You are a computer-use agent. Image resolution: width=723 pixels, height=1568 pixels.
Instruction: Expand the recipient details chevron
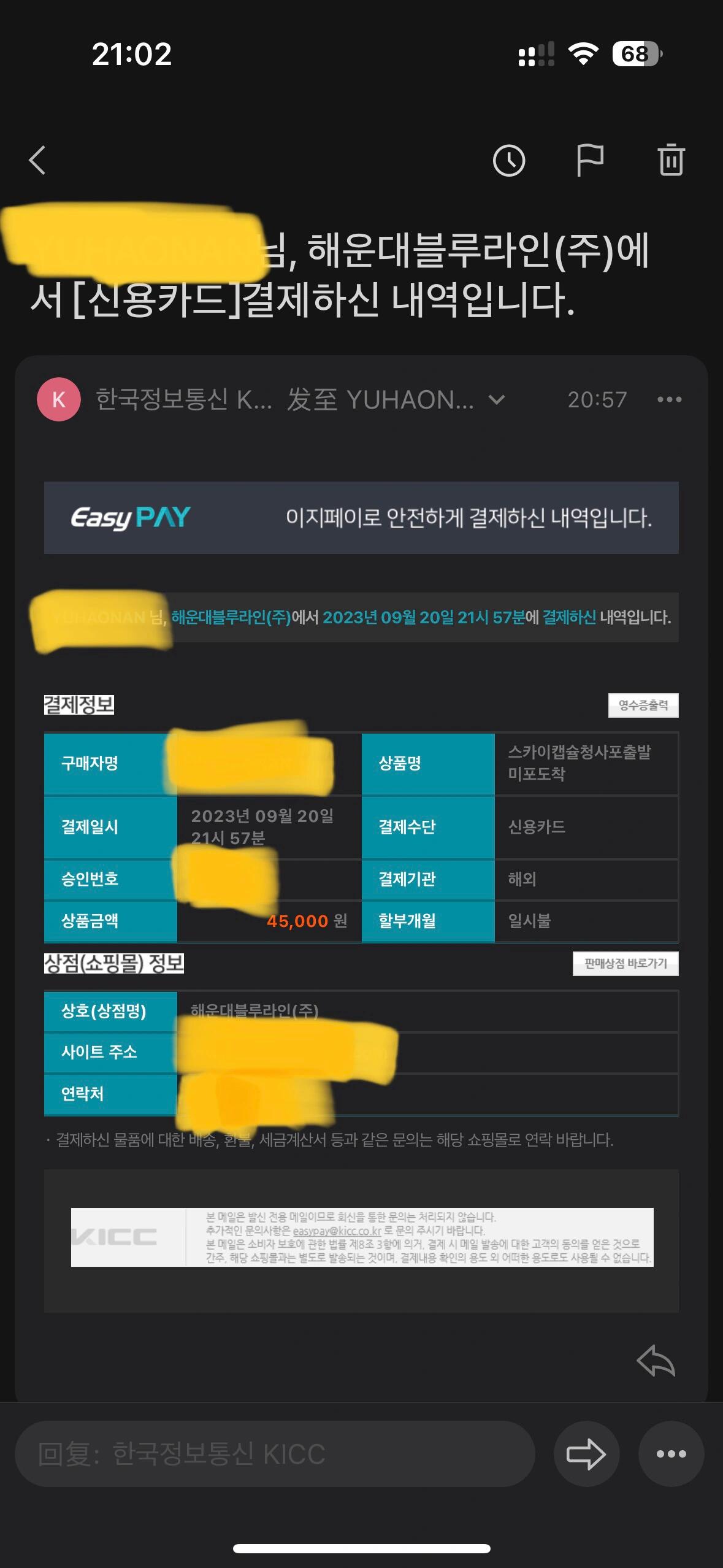pos(497,400)
